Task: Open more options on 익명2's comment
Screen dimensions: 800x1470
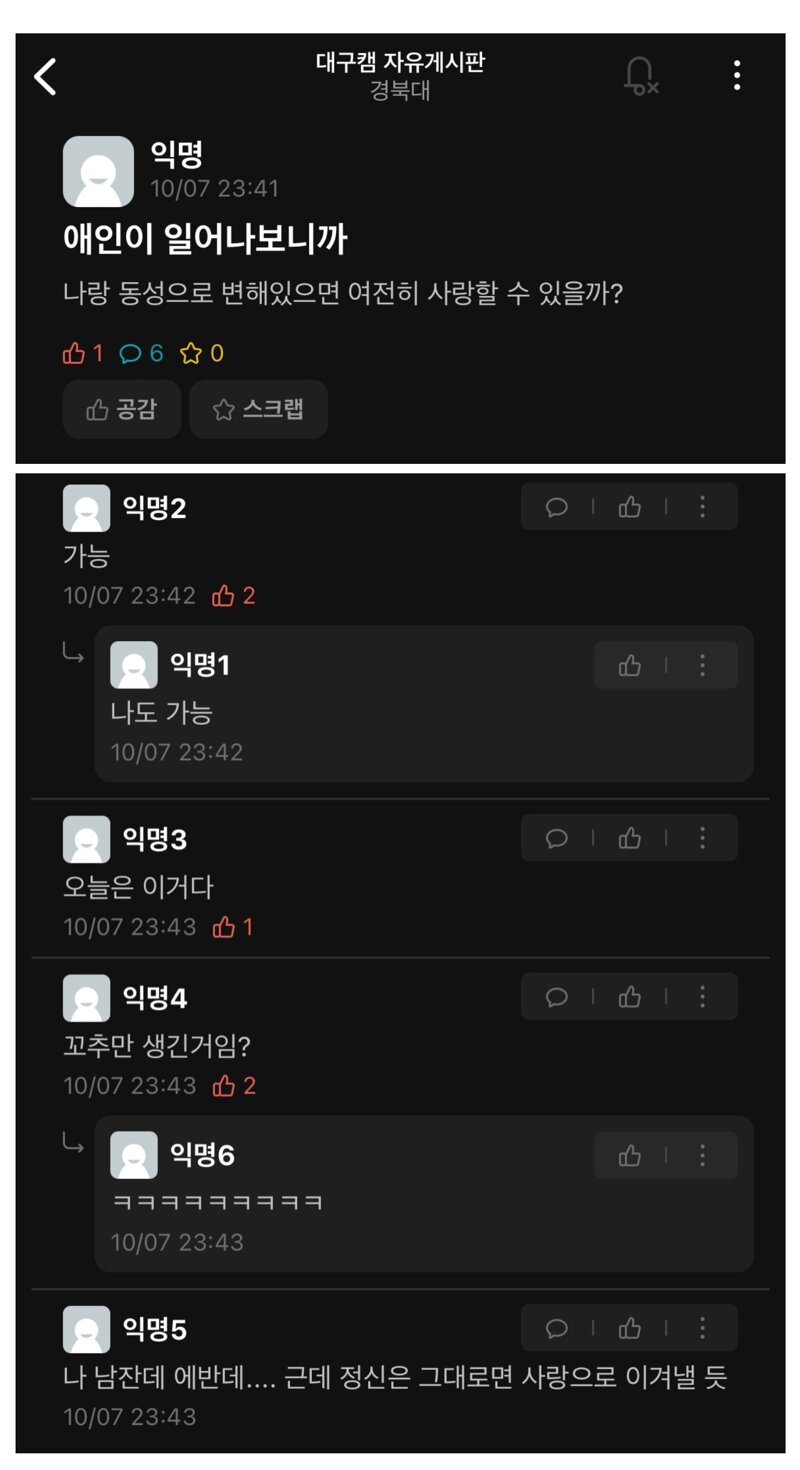Action: tap(702, 507)
